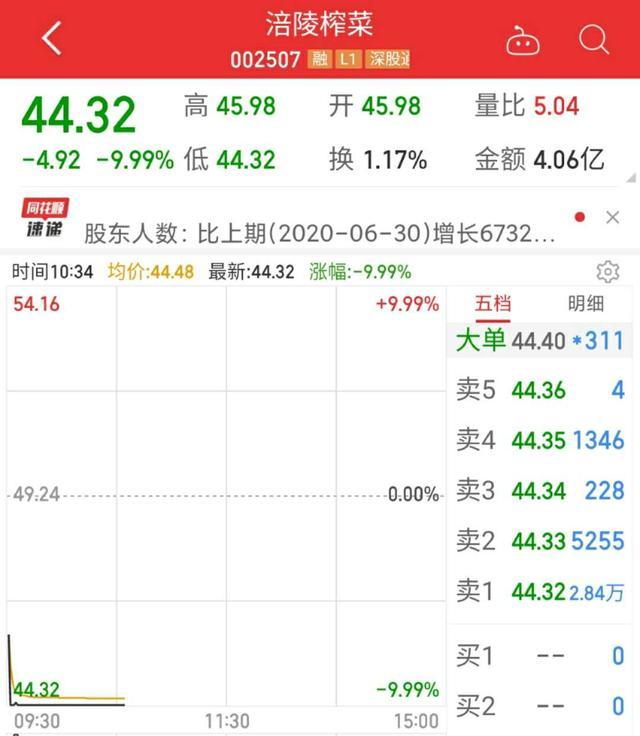
Task: Open chart settings gear
Action: coord(607,272)
